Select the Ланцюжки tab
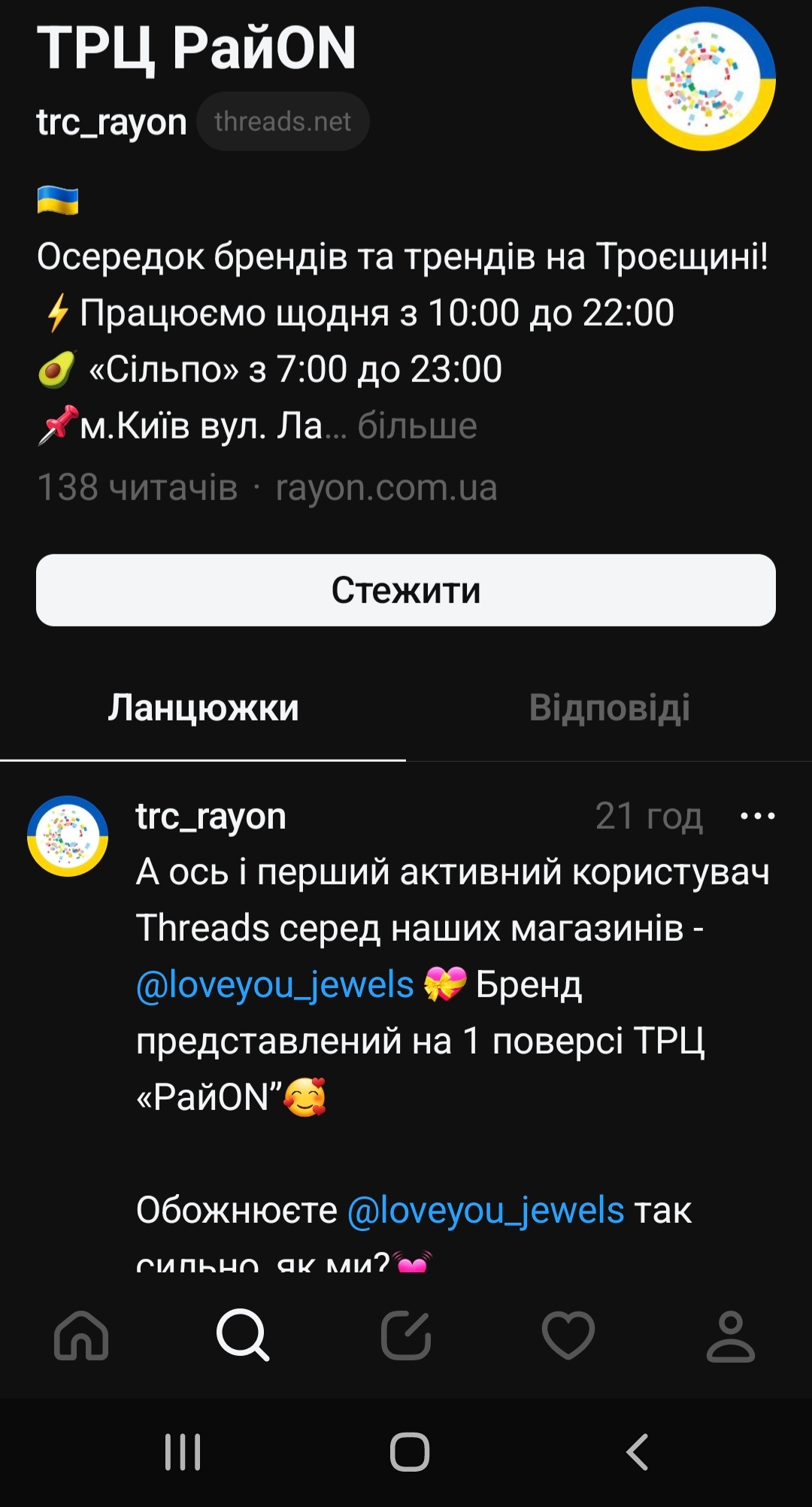 coord(203,708)
